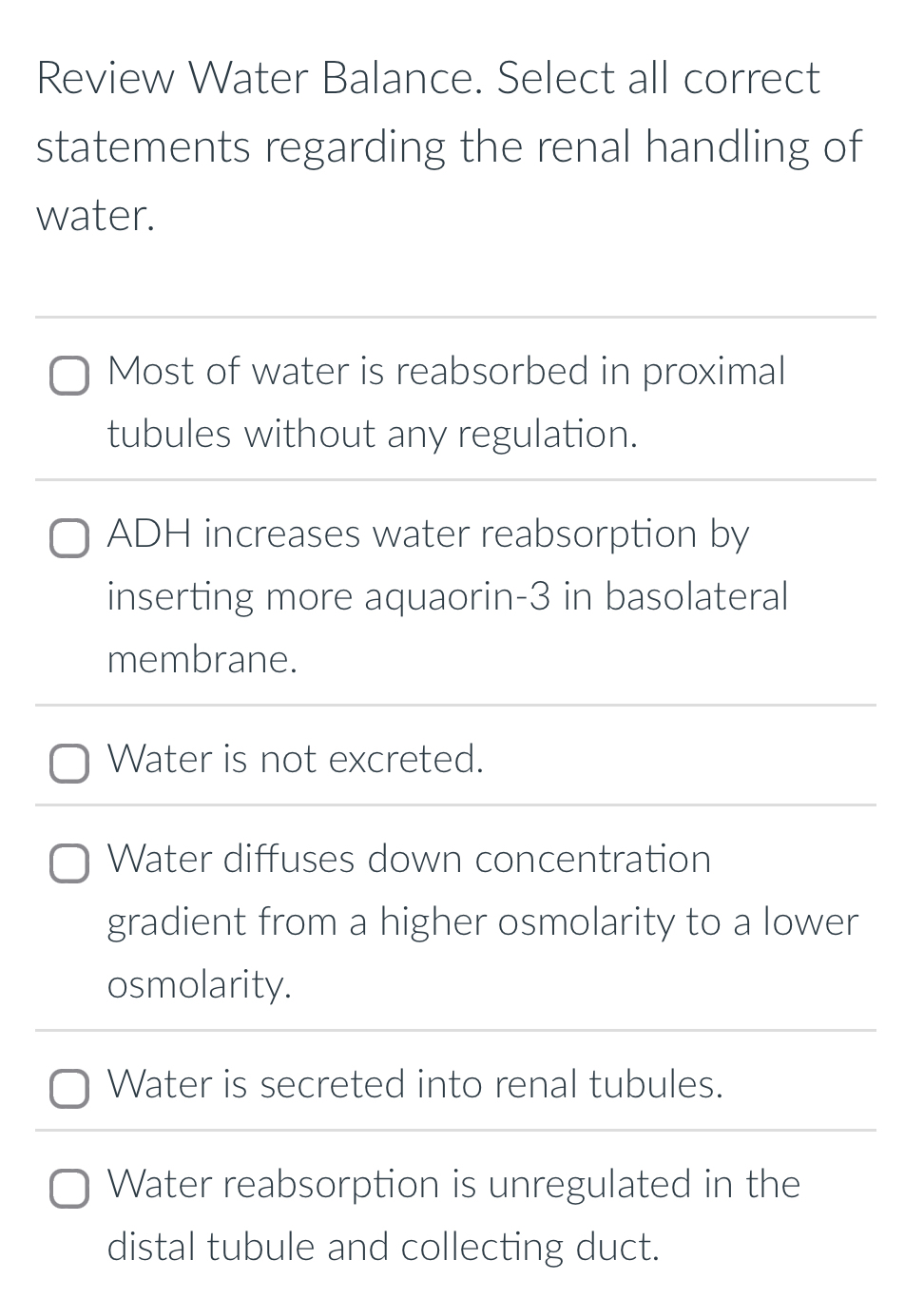Image resolution: width=924 pixels, height=1299 pixels.
Task: Click the word 'ADH' in the second option
Action: 147,533
